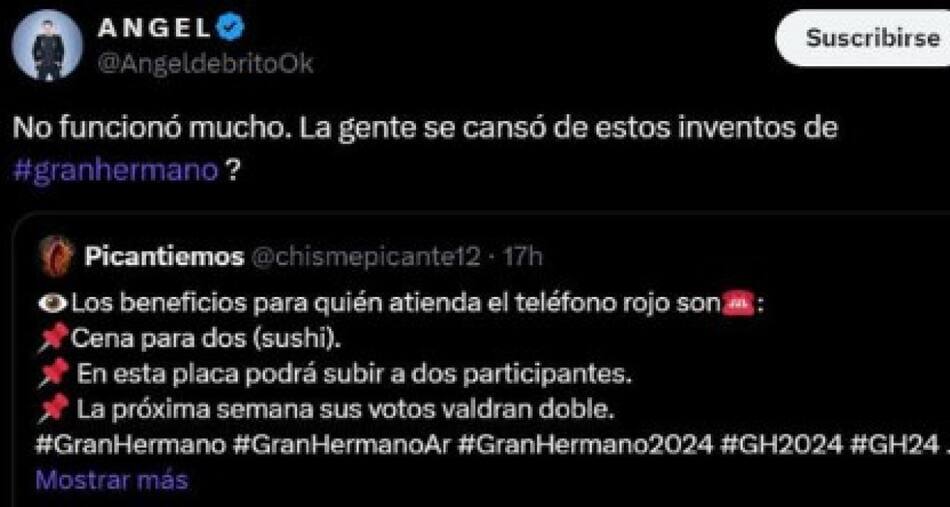Open Angel's profile picture
This screenshot has width=950, height=507.
tap(47, 45)
